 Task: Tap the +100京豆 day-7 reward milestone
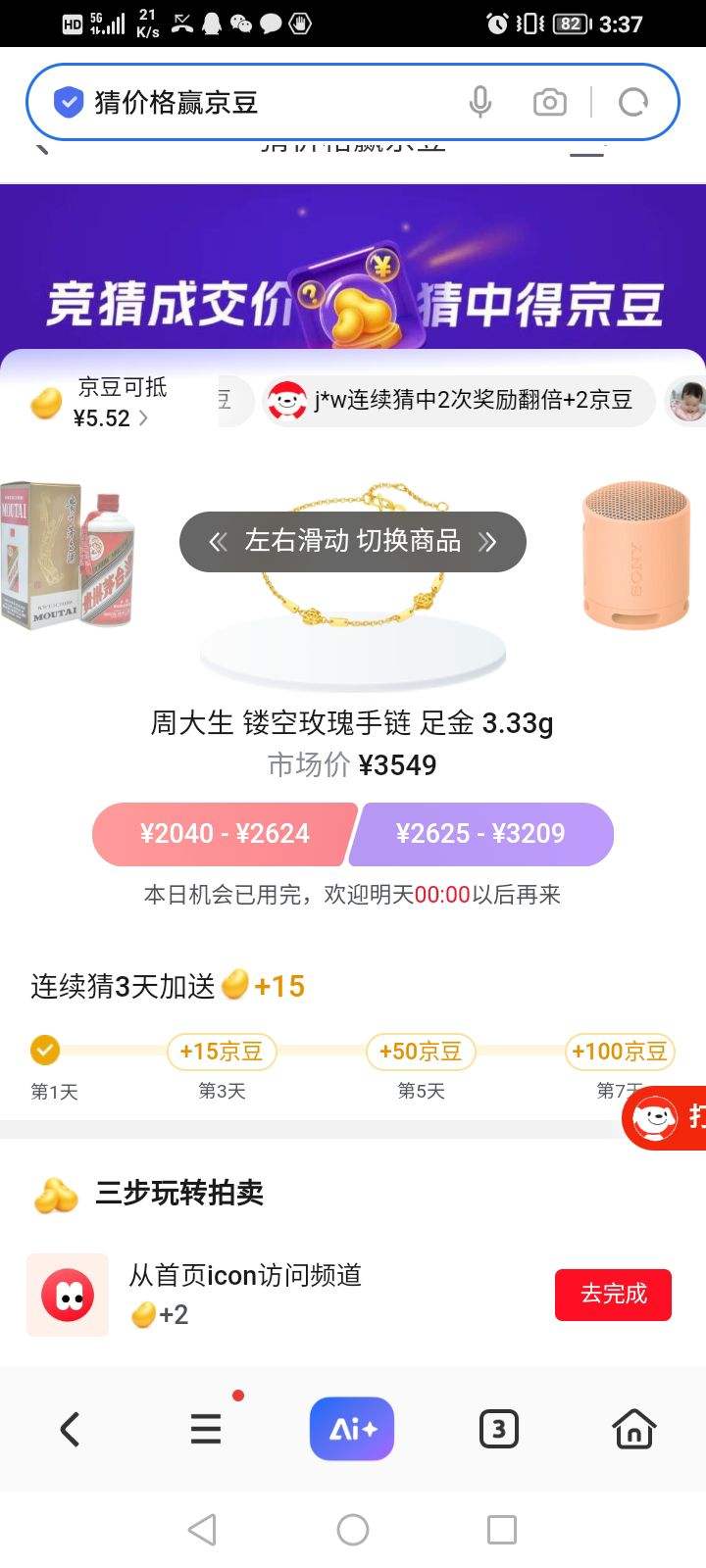coord(620,1051)
